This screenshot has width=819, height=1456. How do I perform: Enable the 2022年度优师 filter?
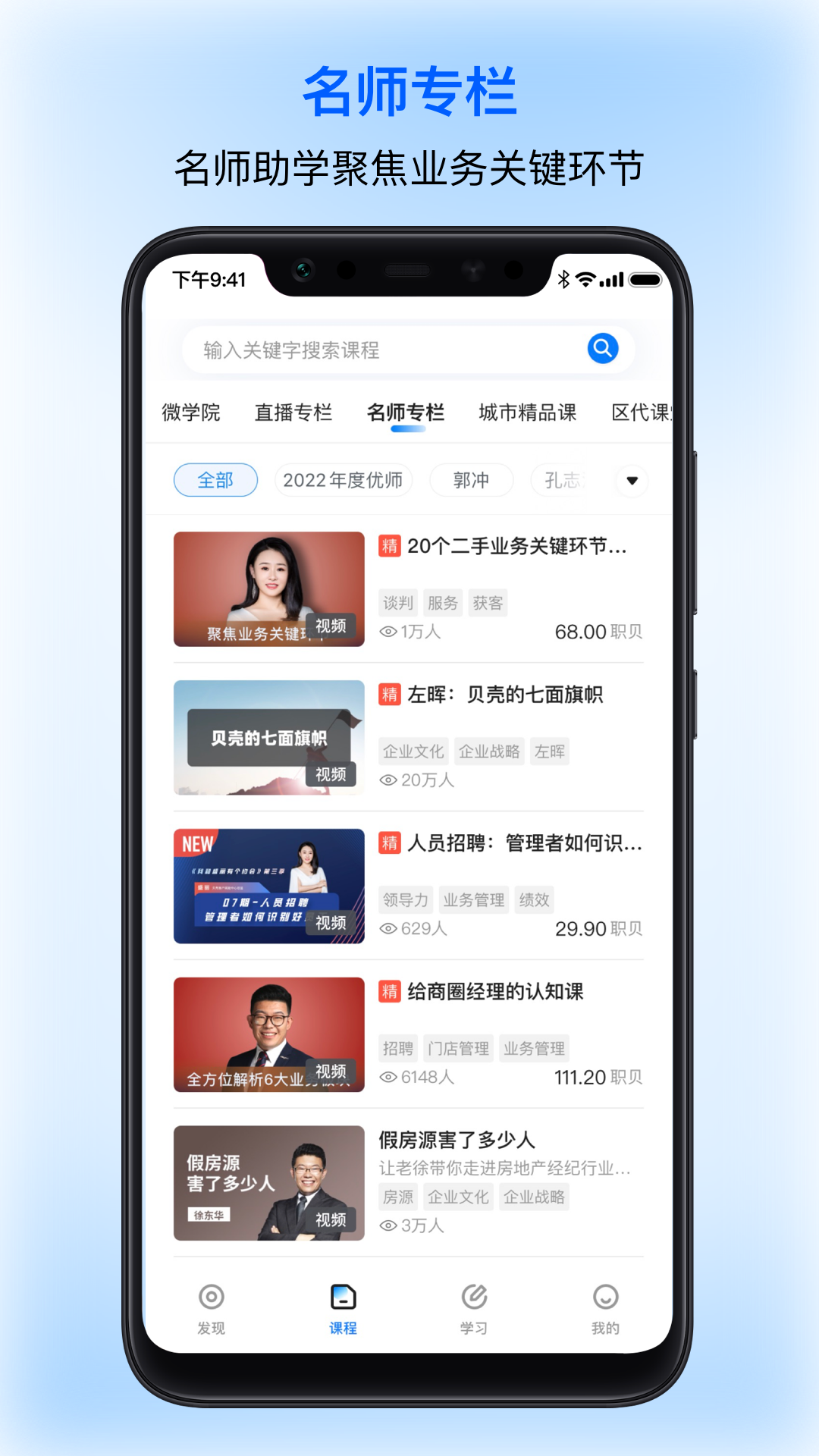(x=343, y=479)
